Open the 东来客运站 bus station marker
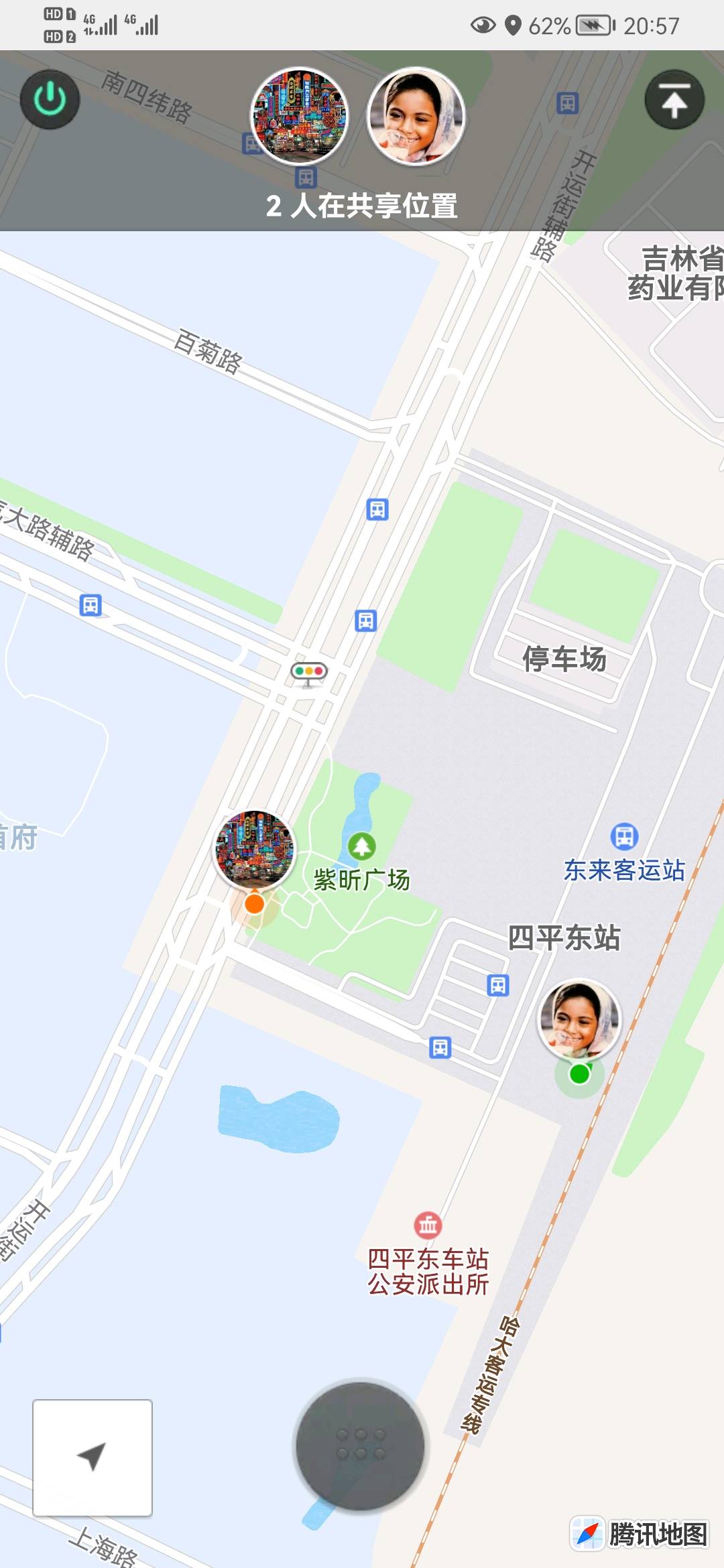Viewport: 724px width, 1568px height. [x=624, y=836]
